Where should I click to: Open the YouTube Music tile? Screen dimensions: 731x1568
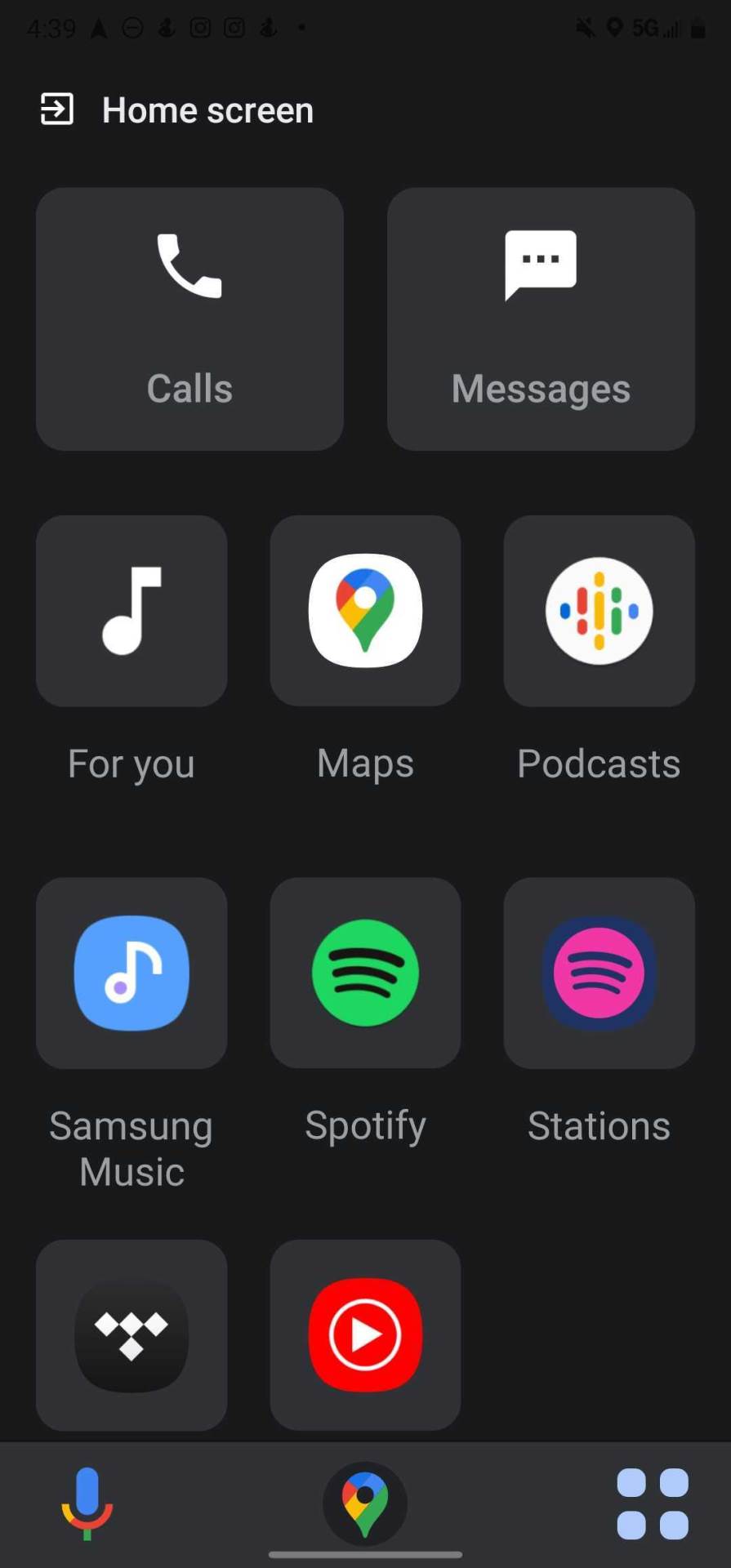click(365, 1334)
